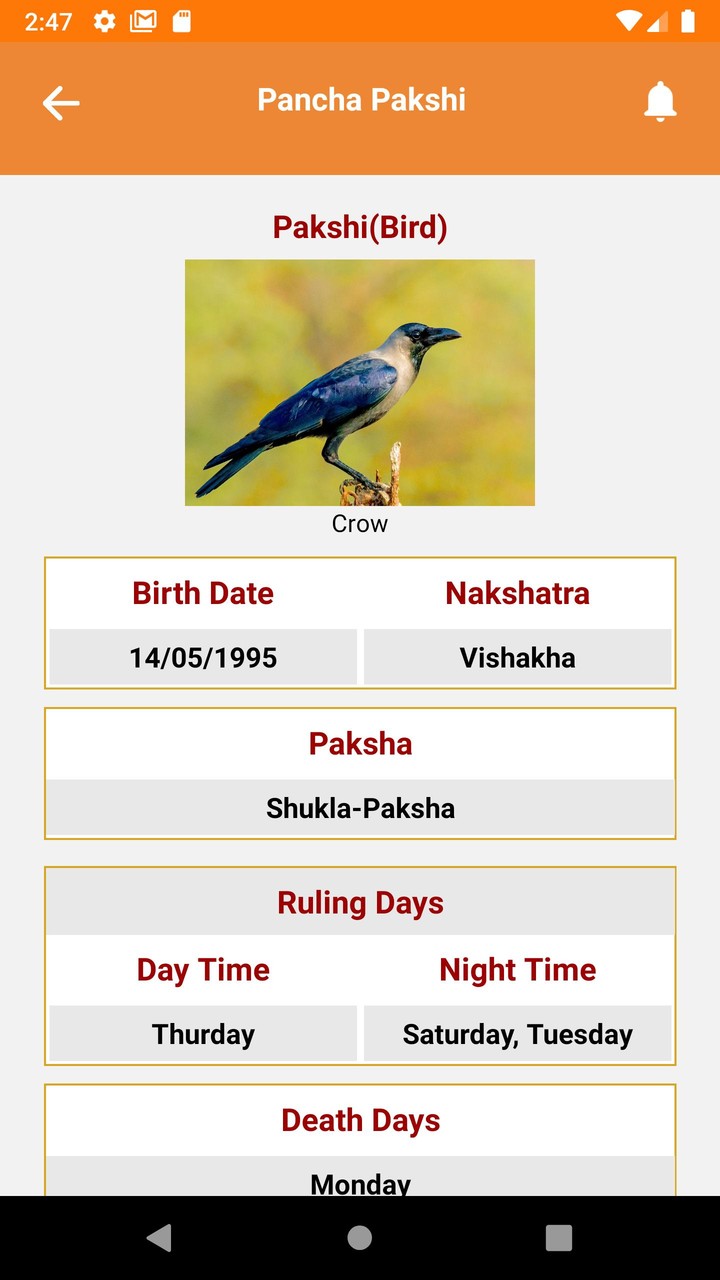Viewport: 720px width, 1280px height.
Task: Go to the system home screen
Action: click(x=360, y=1237)
